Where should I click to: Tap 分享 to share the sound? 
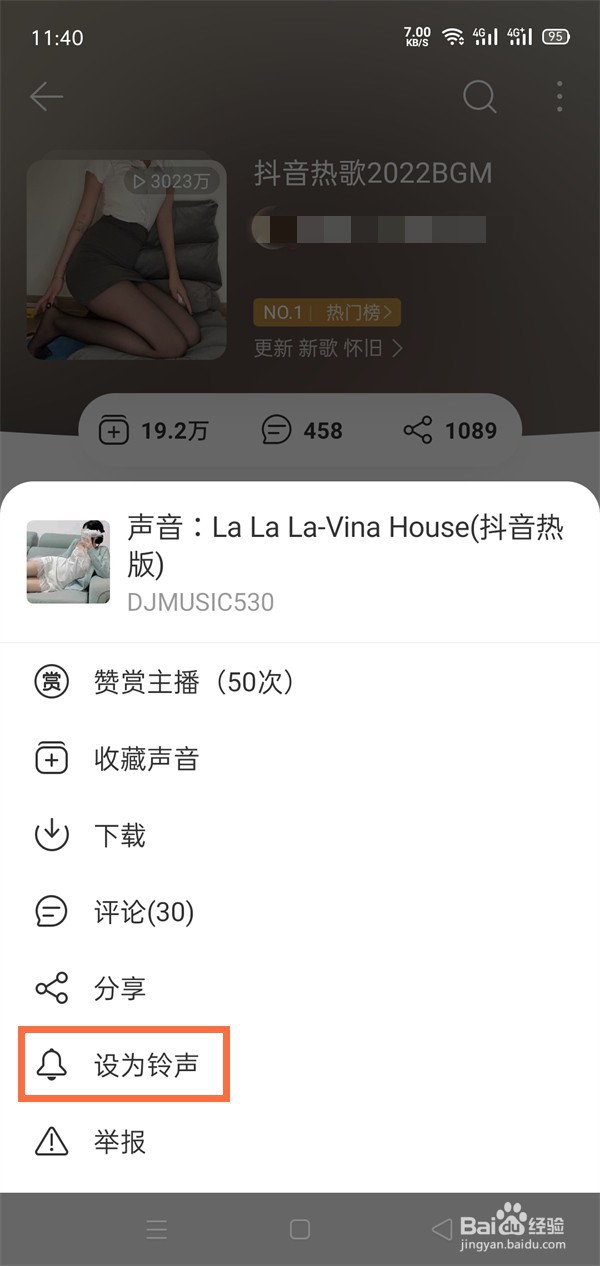pyautogui.click(x=300, y=988)
